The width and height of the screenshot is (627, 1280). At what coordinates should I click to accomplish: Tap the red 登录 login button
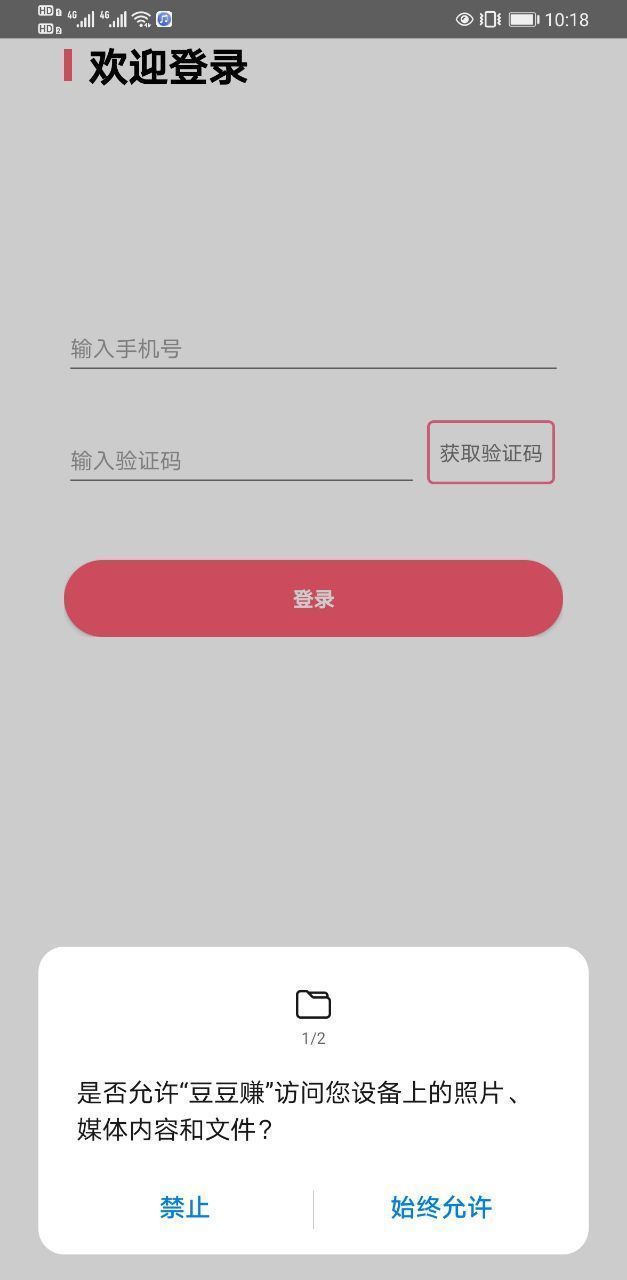313,599
